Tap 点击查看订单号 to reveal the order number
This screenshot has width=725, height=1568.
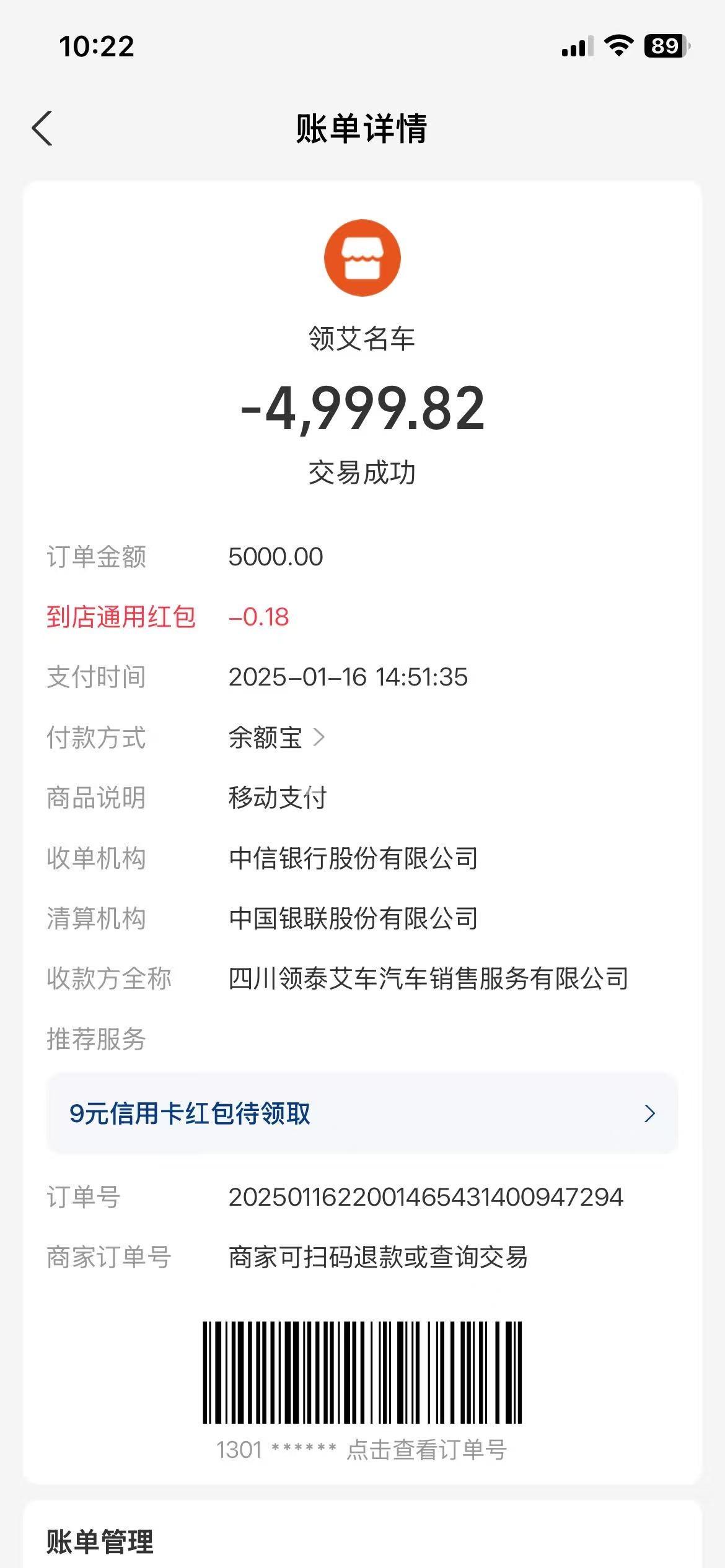[426, 1450]
